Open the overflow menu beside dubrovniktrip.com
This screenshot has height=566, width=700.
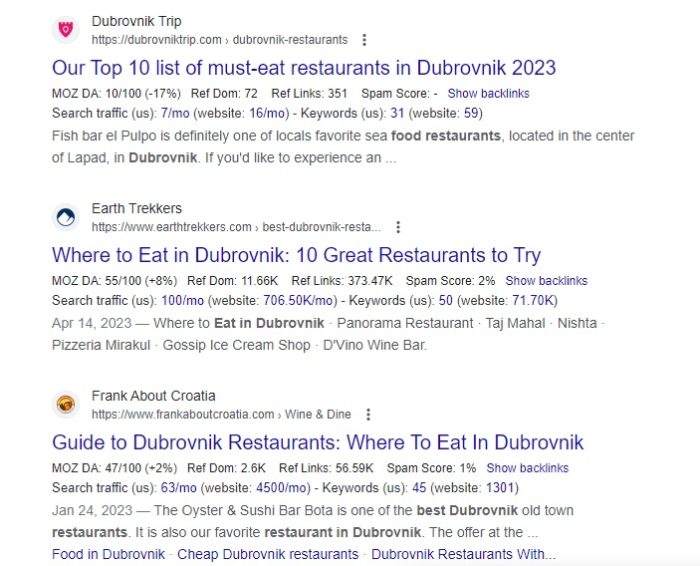(364, 40)
